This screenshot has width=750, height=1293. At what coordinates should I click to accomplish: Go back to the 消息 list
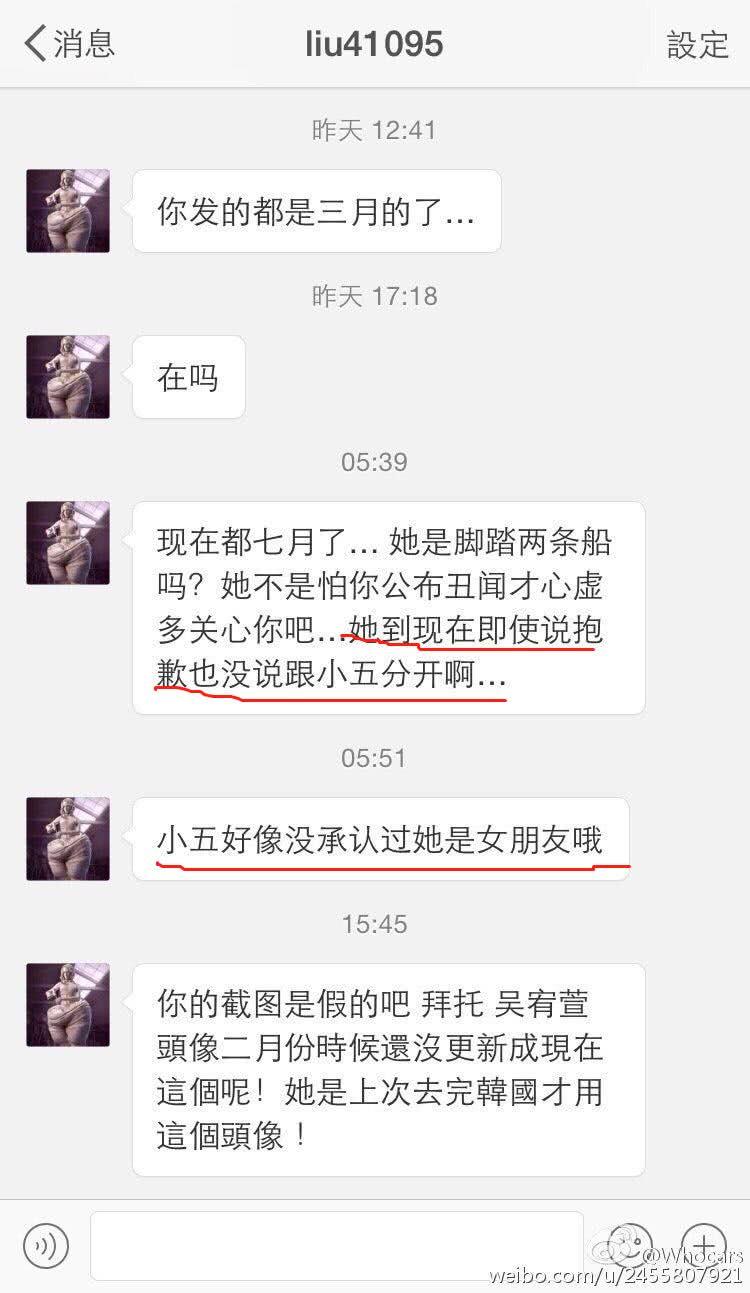click(68, 44)
